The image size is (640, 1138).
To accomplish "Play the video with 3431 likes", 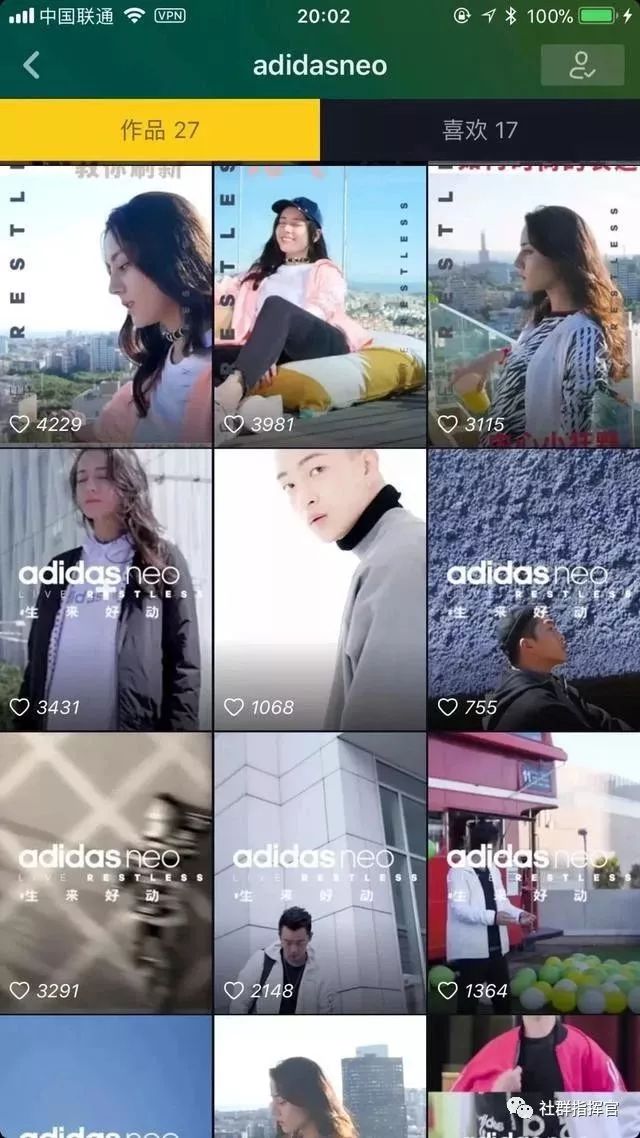I will pyautogui.click(x=106, y=590).
